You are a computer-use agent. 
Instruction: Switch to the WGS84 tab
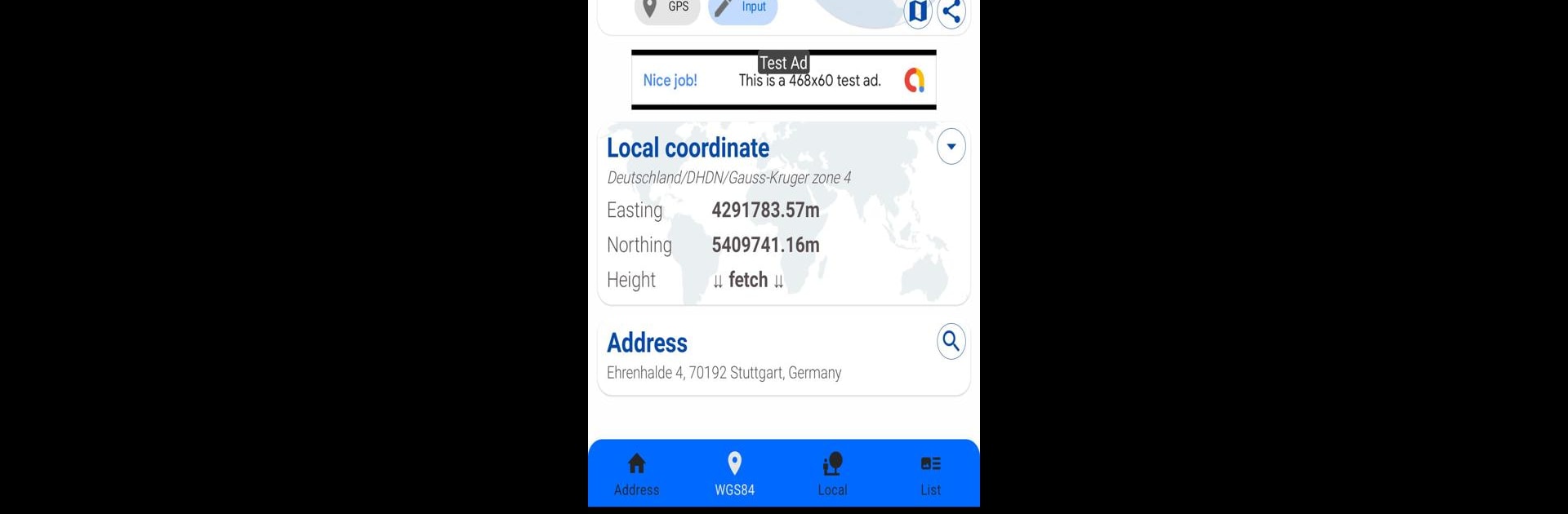pos(734,474)
